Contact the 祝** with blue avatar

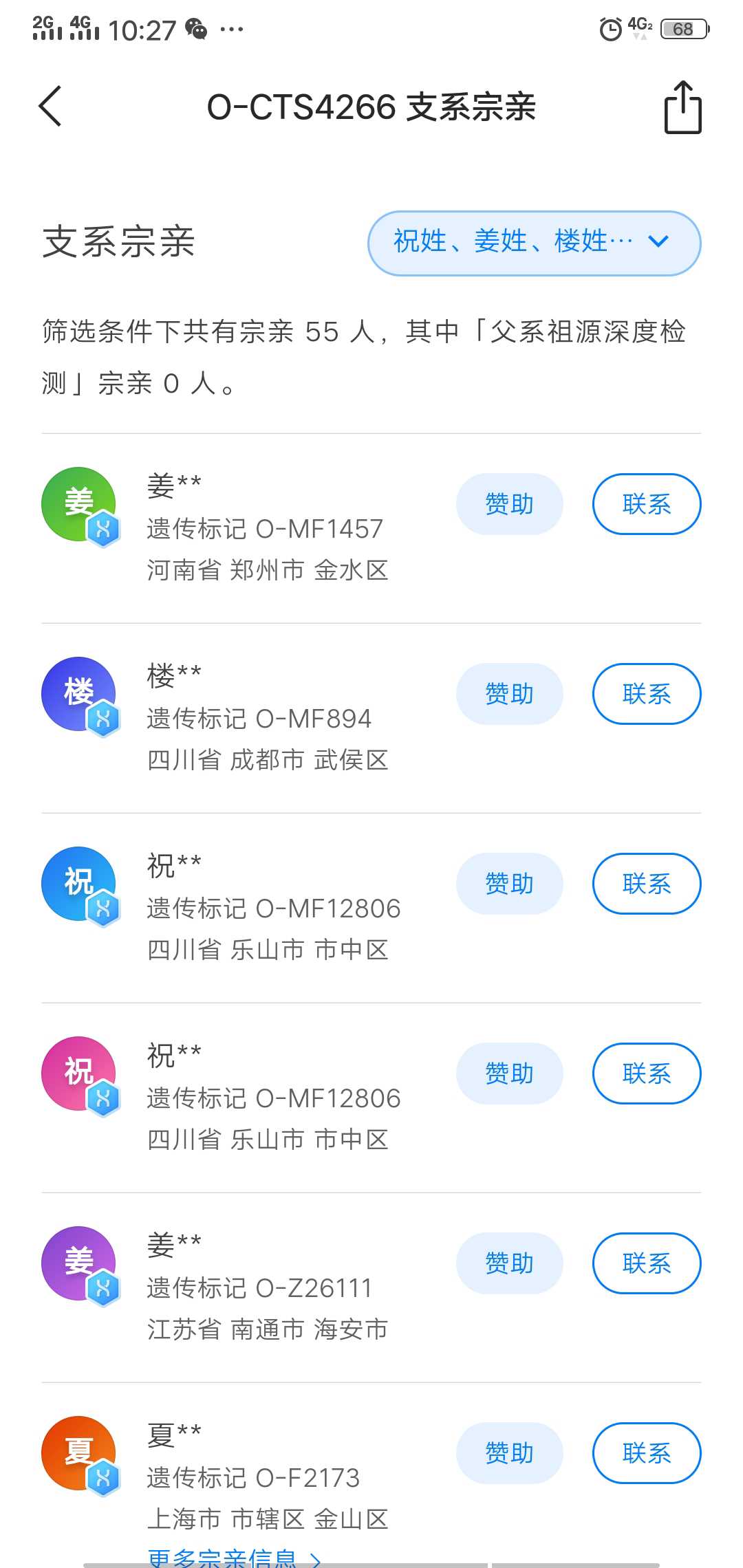click(x=647, y=884)
